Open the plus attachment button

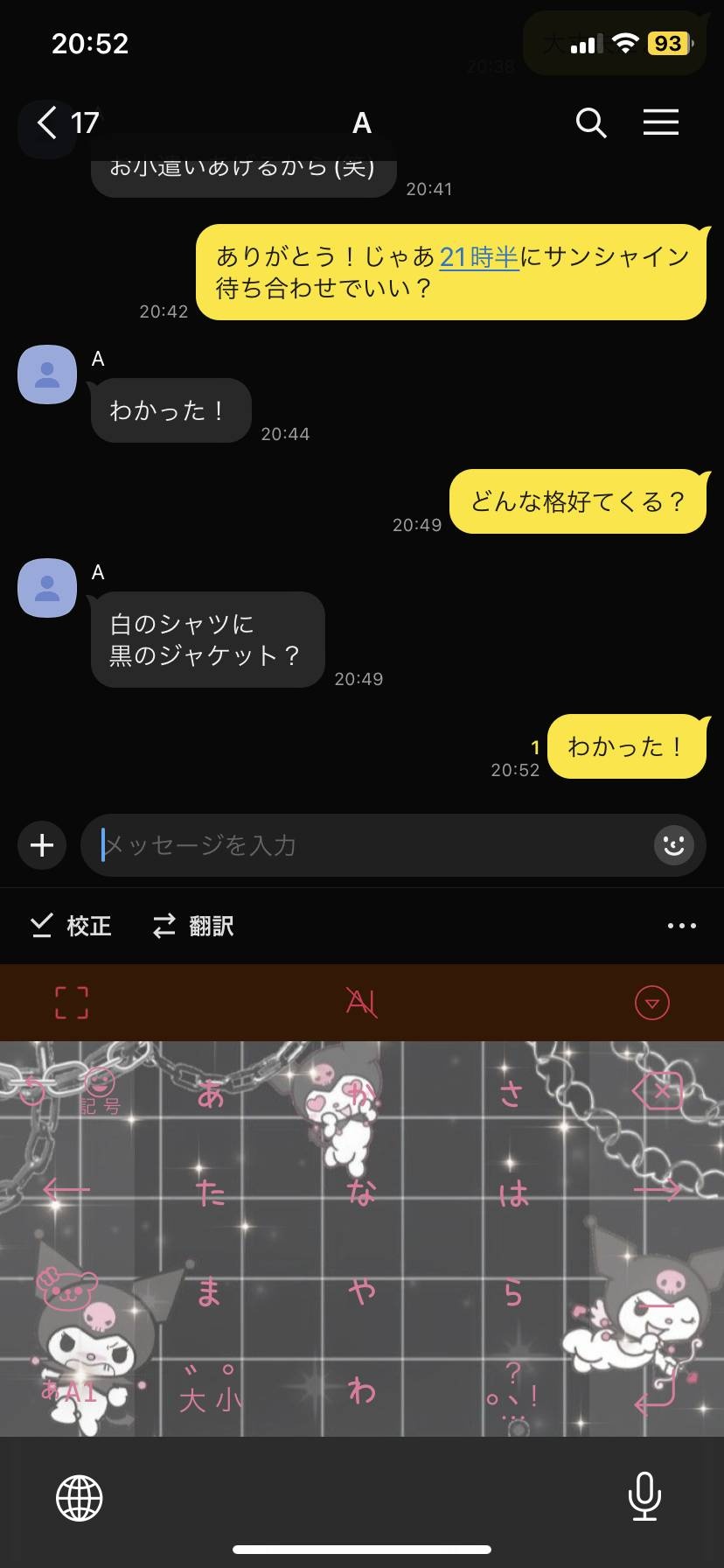tap(42, 845)
